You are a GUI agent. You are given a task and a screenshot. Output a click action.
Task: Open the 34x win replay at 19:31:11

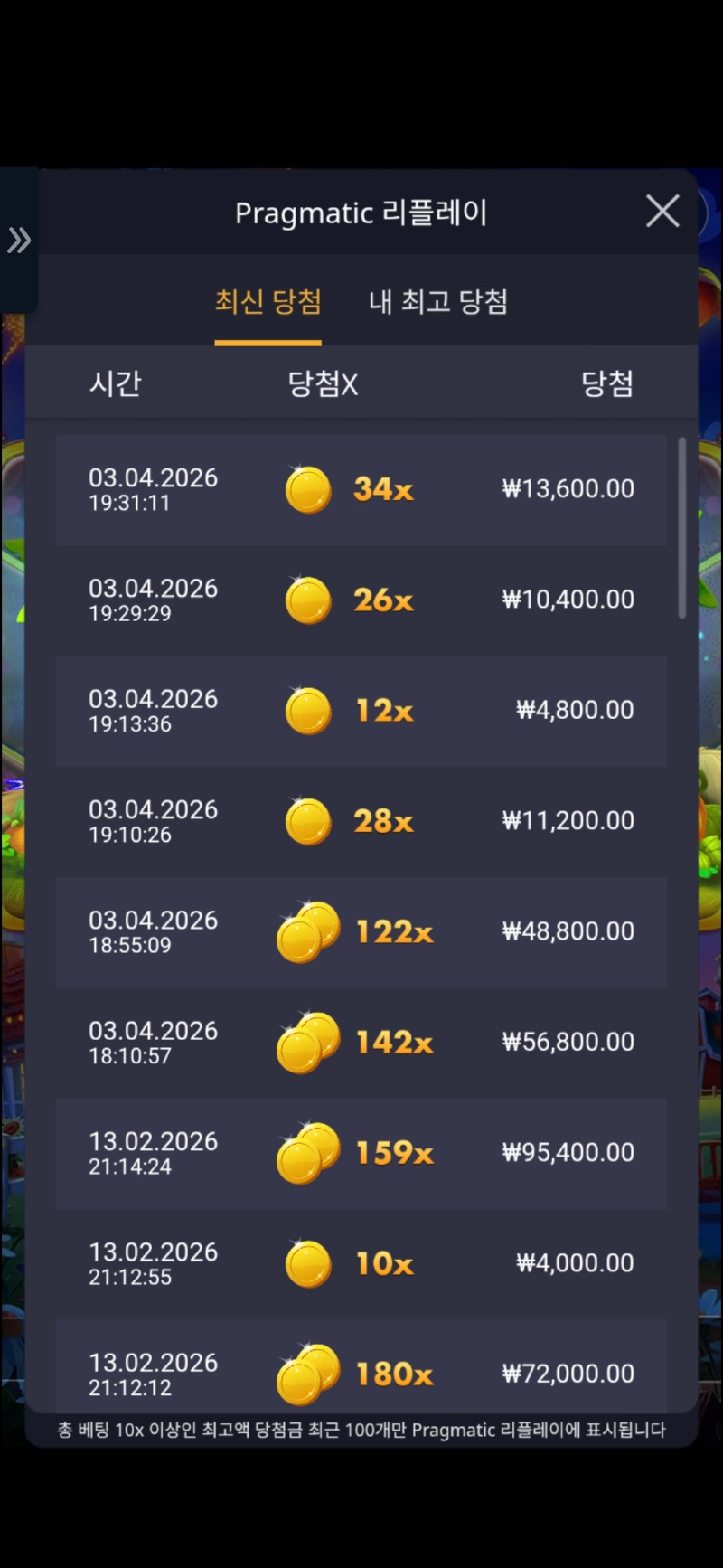361,490
